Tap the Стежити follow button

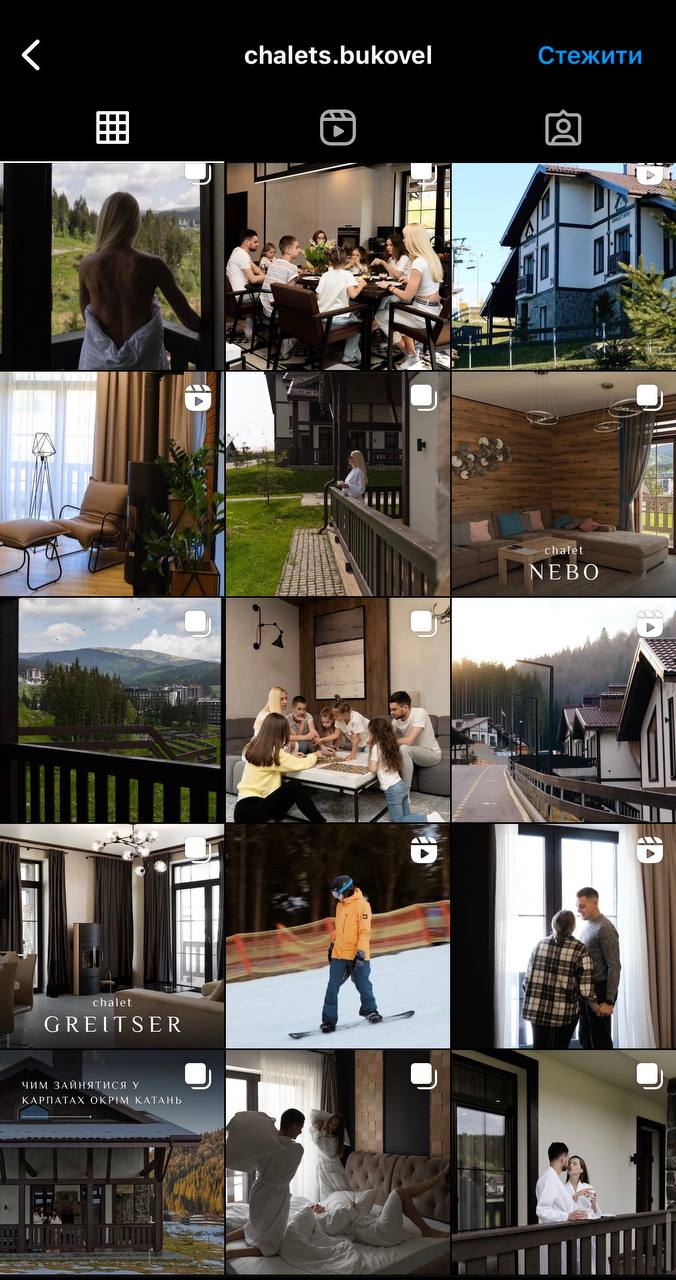tap(589, 55)
